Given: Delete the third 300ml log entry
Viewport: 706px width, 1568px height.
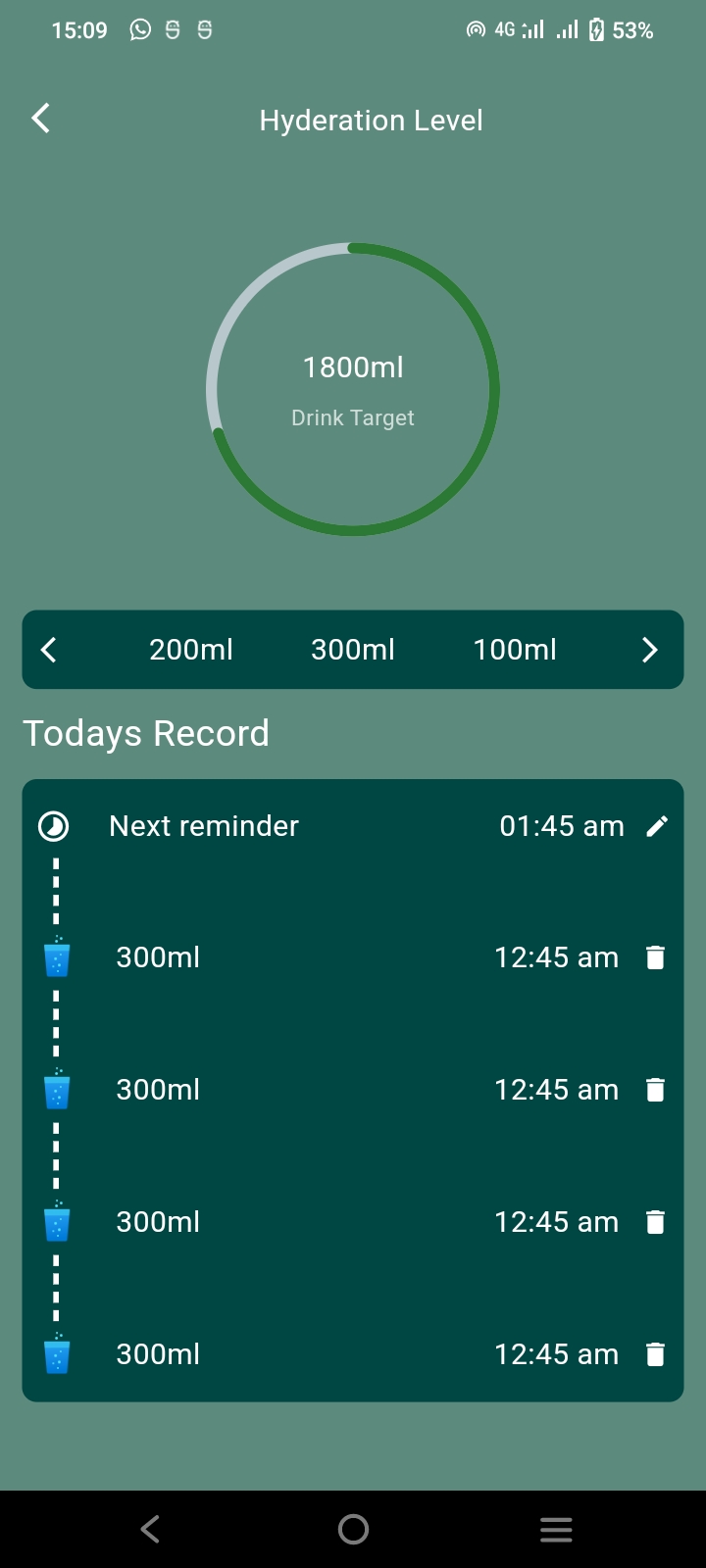Looking at the screenshot, I should click(654, 1221).
